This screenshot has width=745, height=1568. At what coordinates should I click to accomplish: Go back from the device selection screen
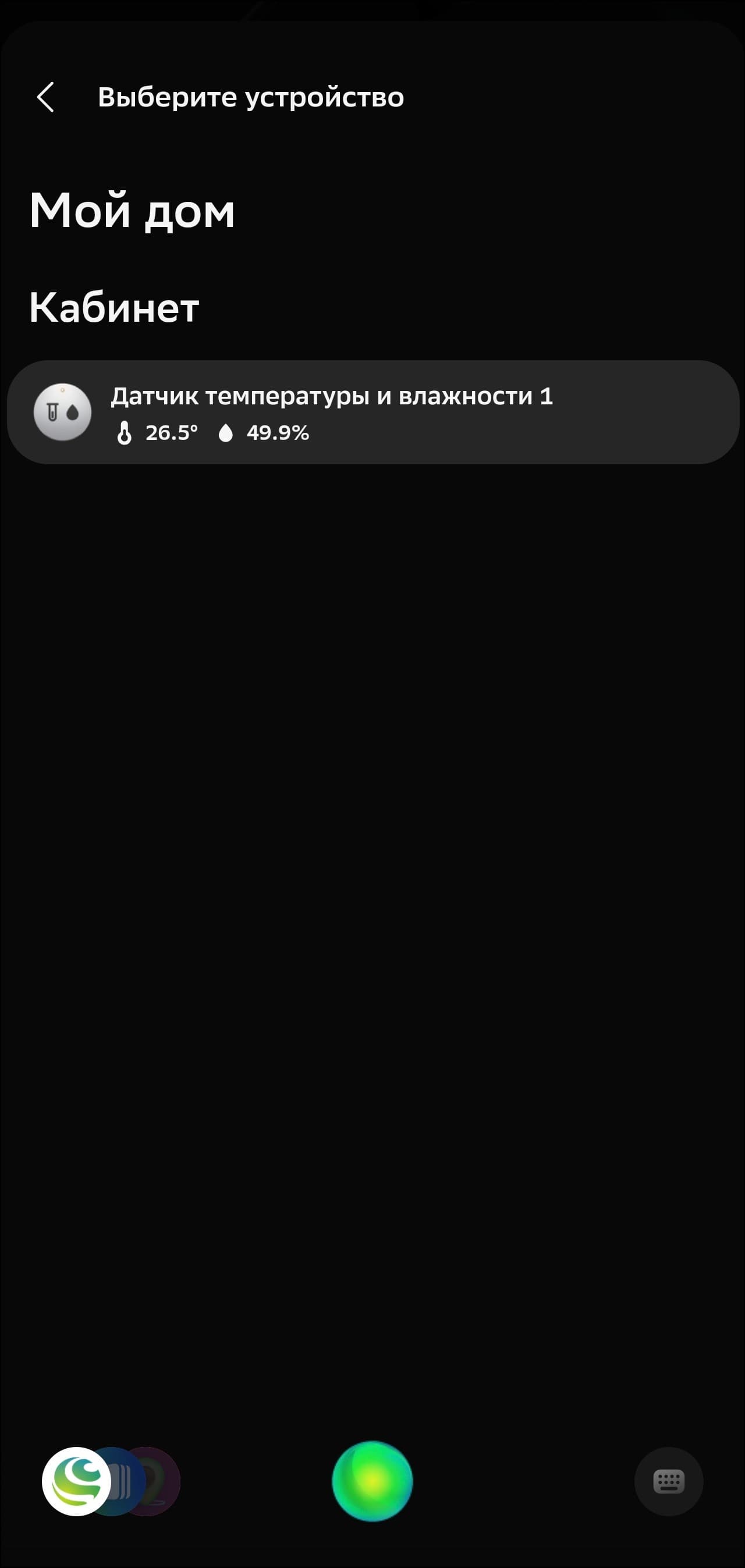[x=45, y=97]
